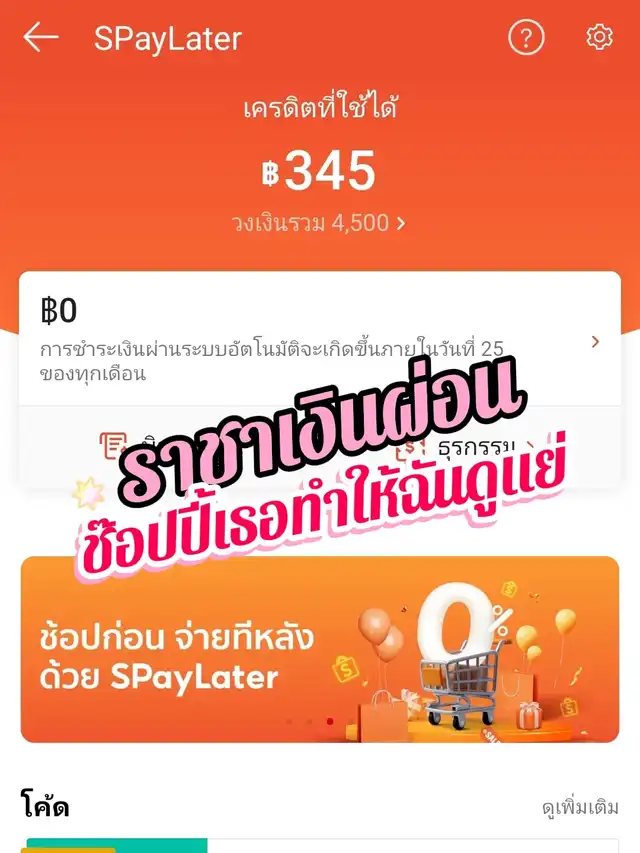The image size is (640, 853).
Task: Tap ดูเพิ่มเติม next to โค้ด
Action: point(579,807)
